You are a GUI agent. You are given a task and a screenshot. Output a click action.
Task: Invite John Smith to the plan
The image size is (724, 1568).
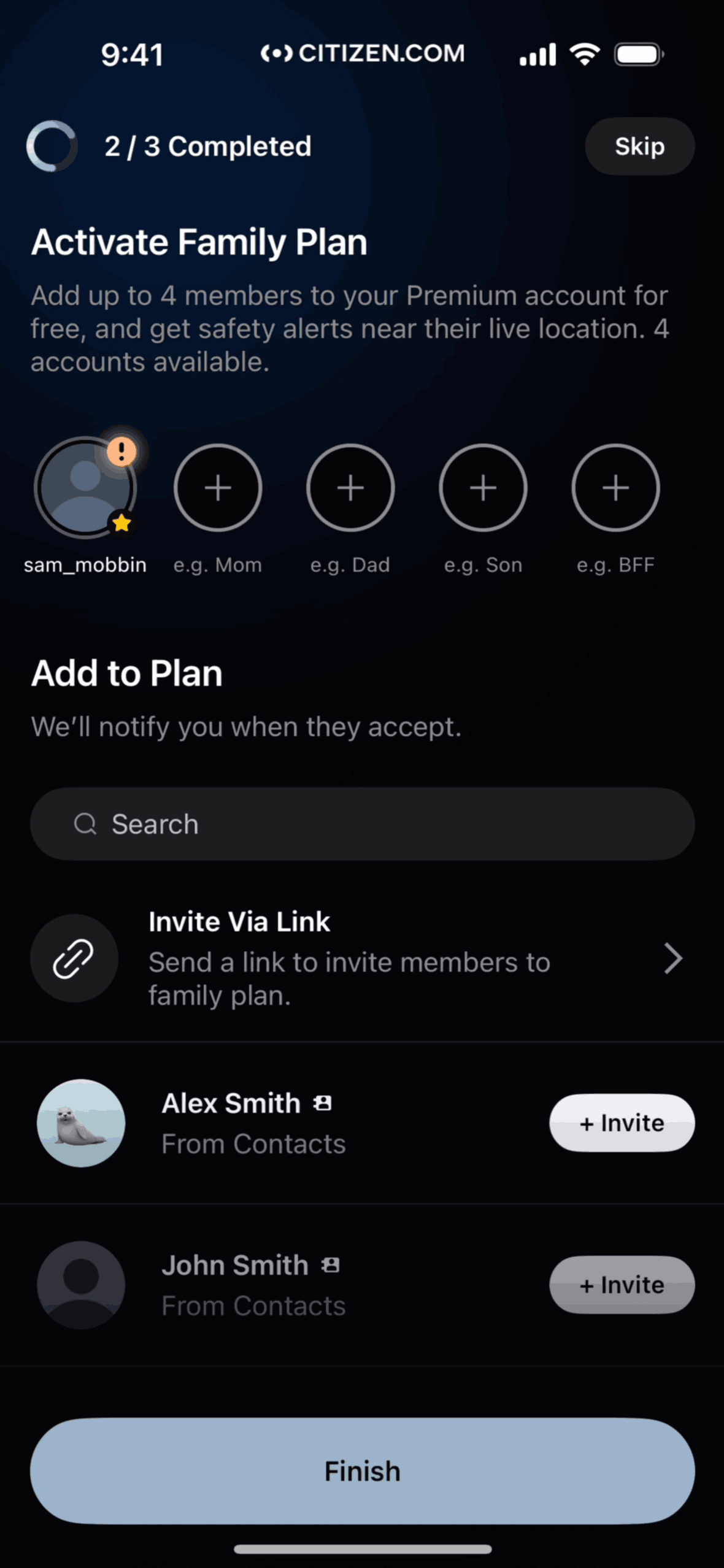click(x=622, y=1285)
